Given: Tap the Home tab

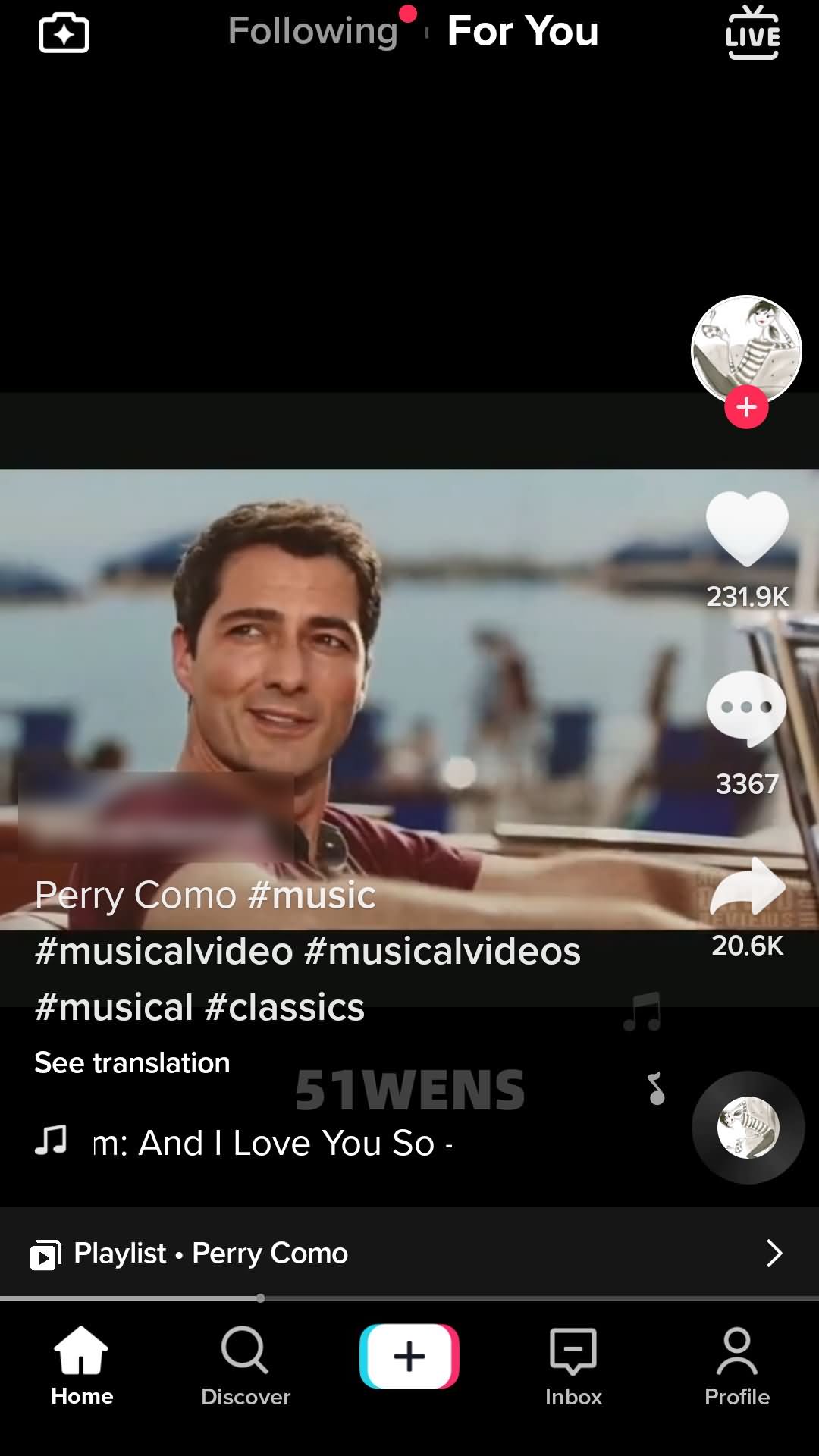Looking at the screenshot, I should click(x=82, y=1366).
